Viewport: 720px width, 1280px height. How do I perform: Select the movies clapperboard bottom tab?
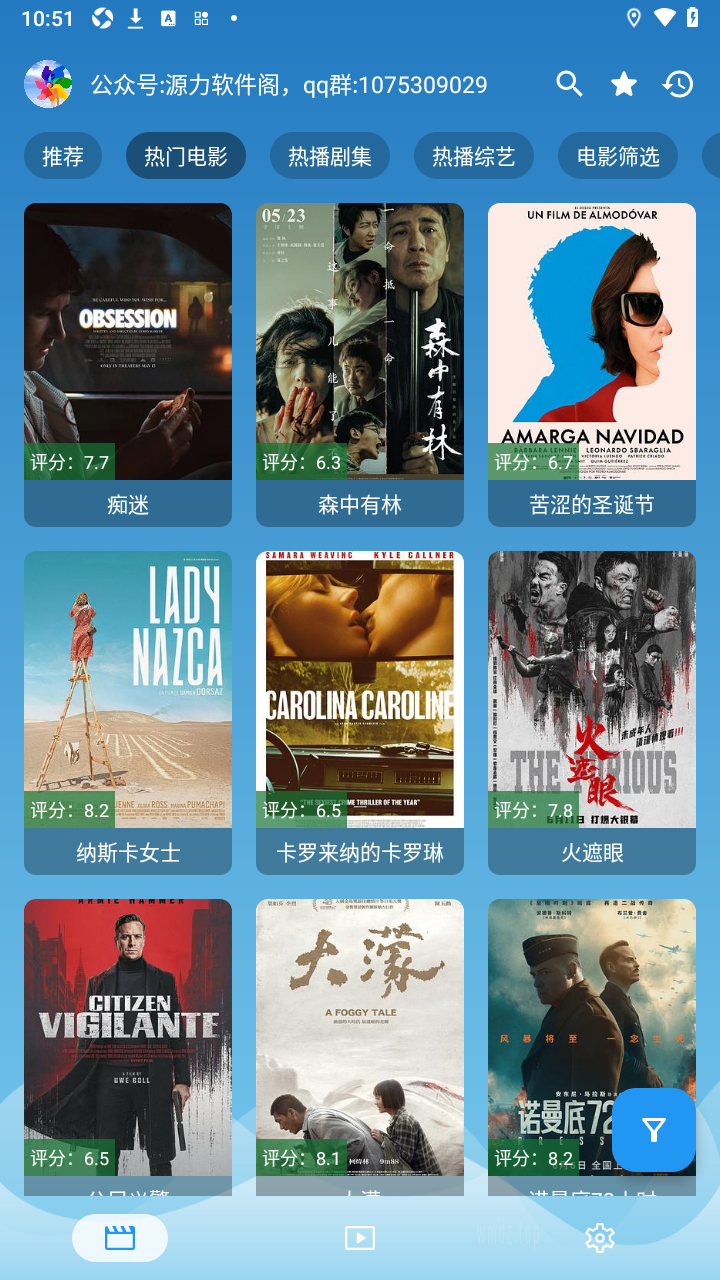(120, 1238)
